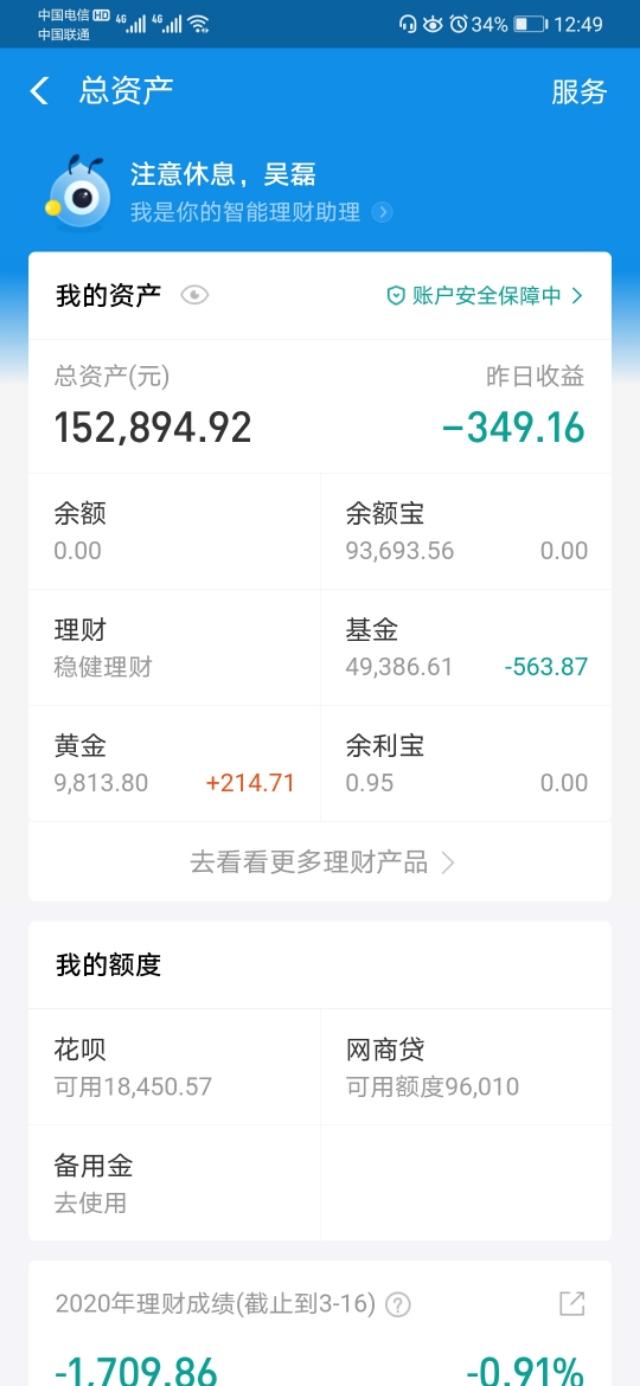Open the 服务 menu
This screenshot has height=1386, width=640.
click(579, 91)
